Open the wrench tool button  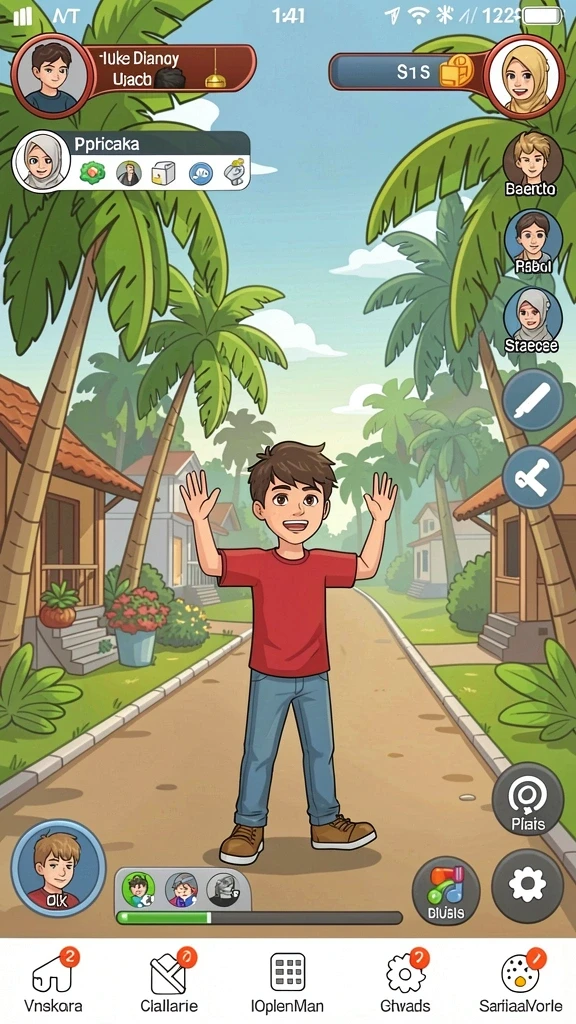pyautogui.click(x=533, y=477)
